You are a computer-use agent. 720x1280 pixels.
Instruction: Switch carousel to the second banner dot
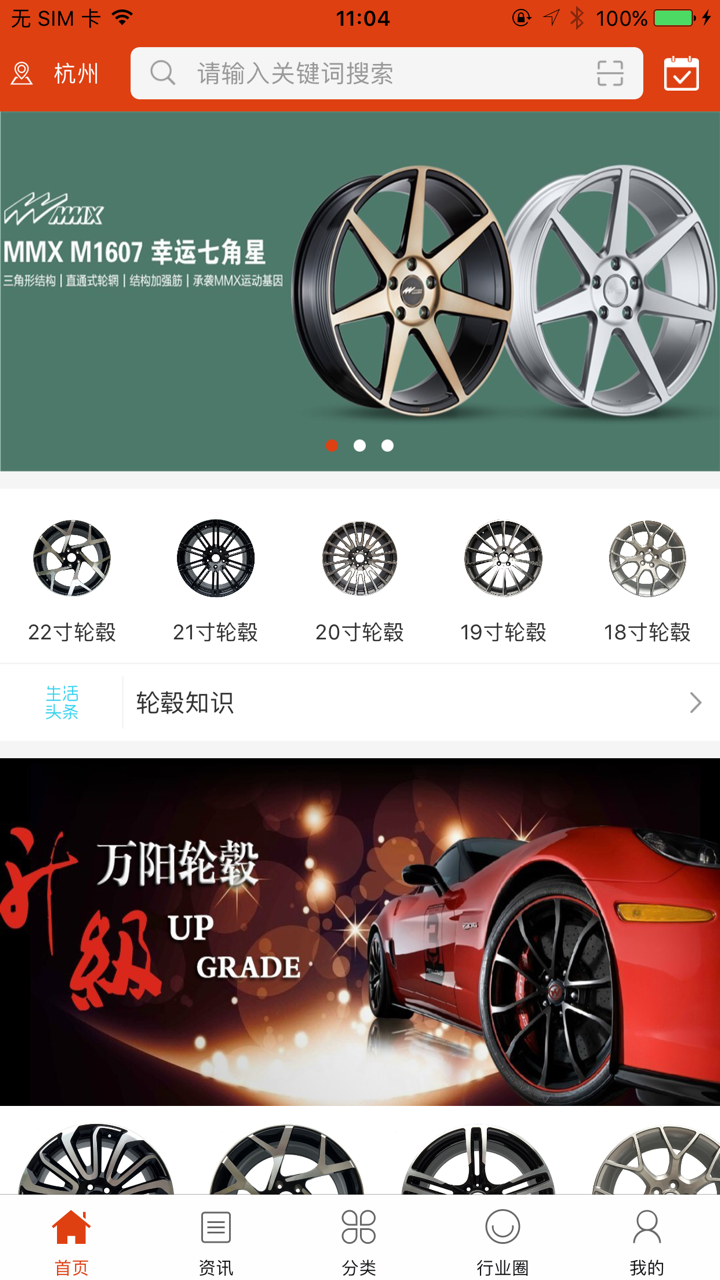pyautogui.click(x=360, y=445)
